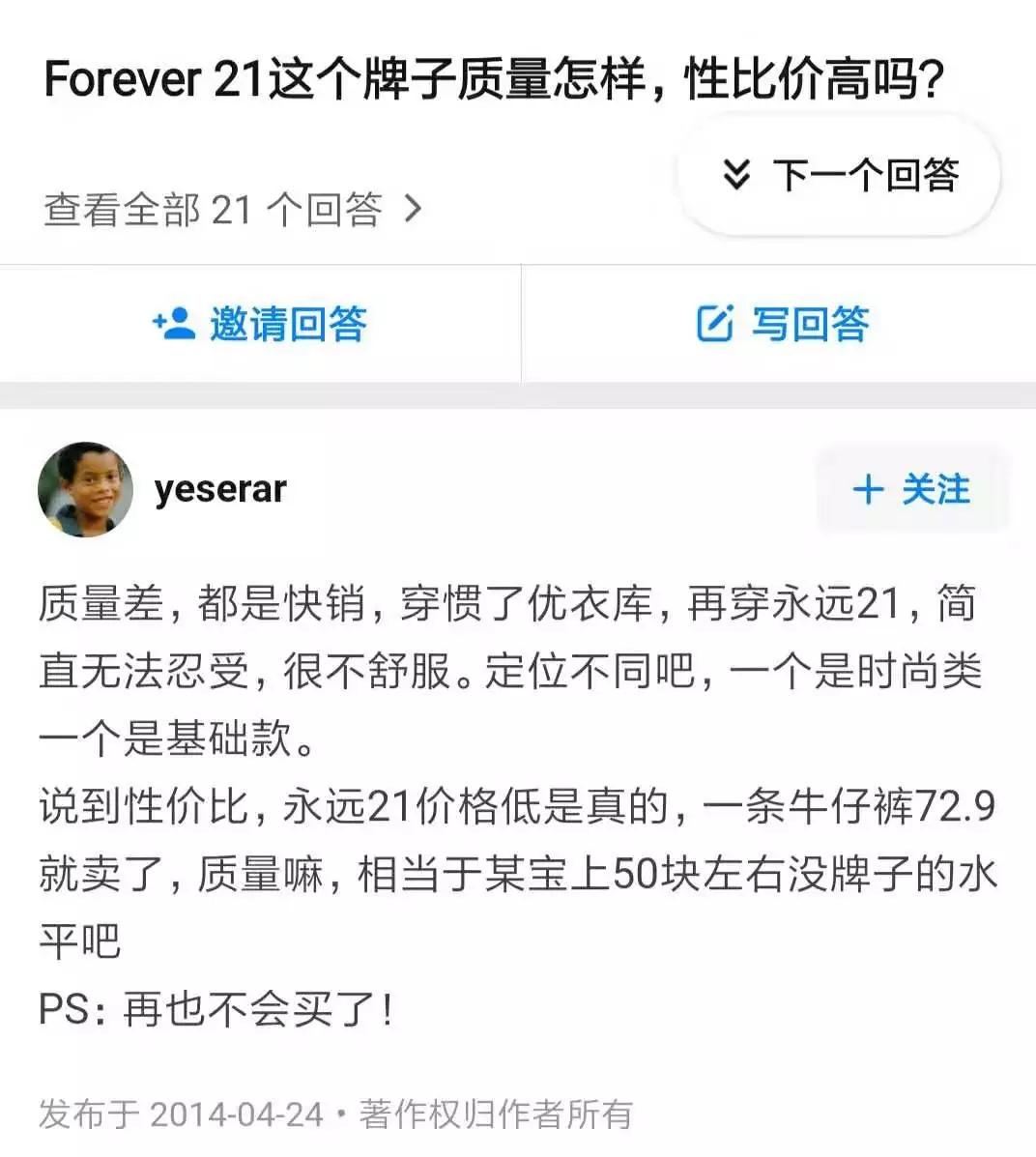This screenshot has width=1036, height=1157.
Task: Write an answer (写回答)
Action: coord(782,324)
